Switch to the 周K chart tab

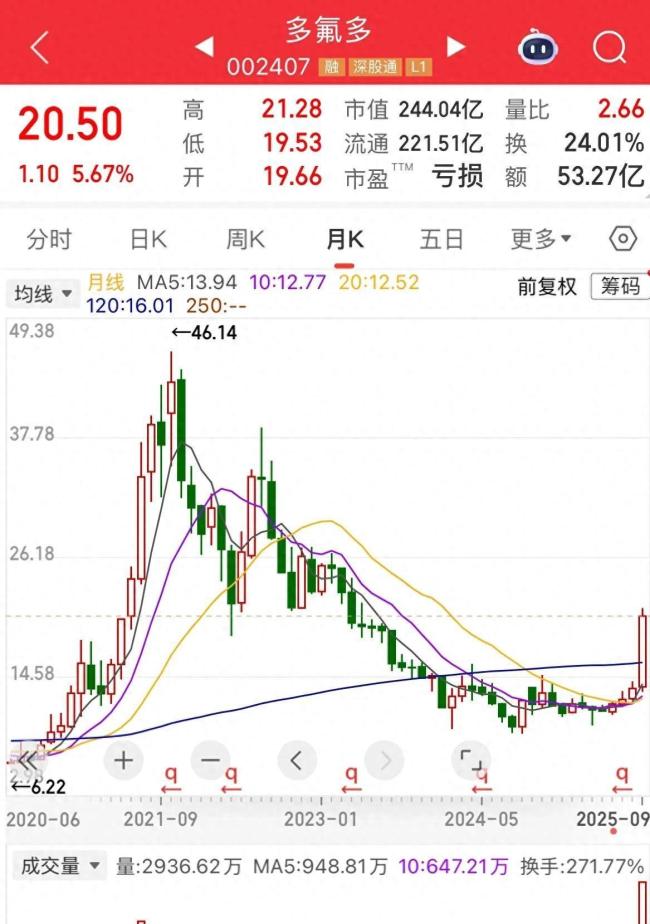[x=245, y=240]
